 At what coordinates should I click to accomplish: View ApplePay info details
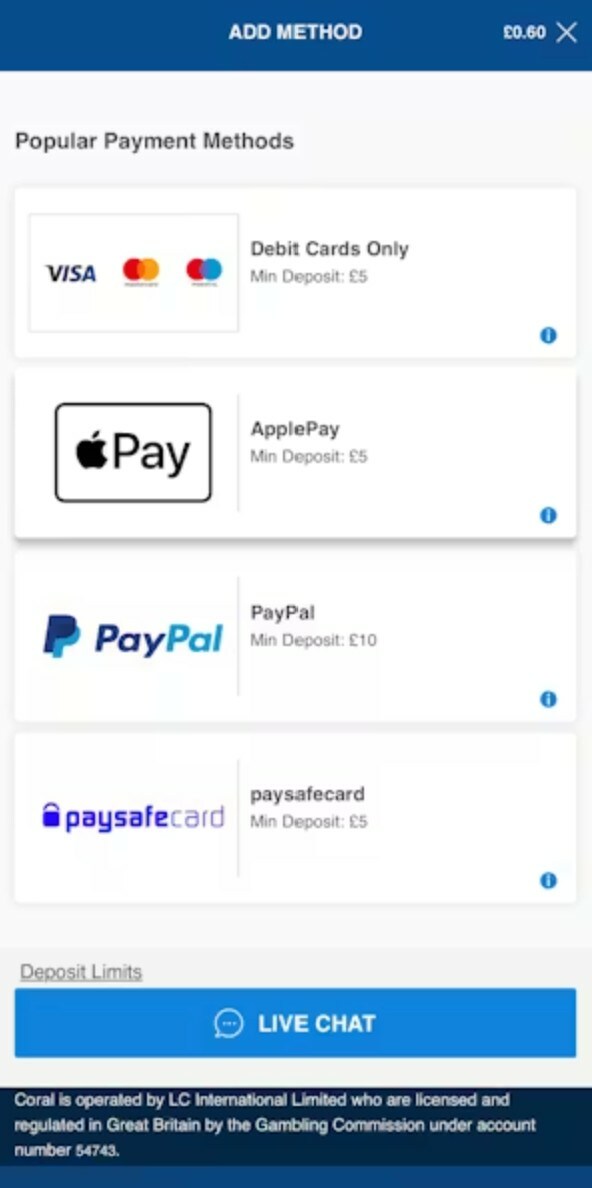point(548,515)
